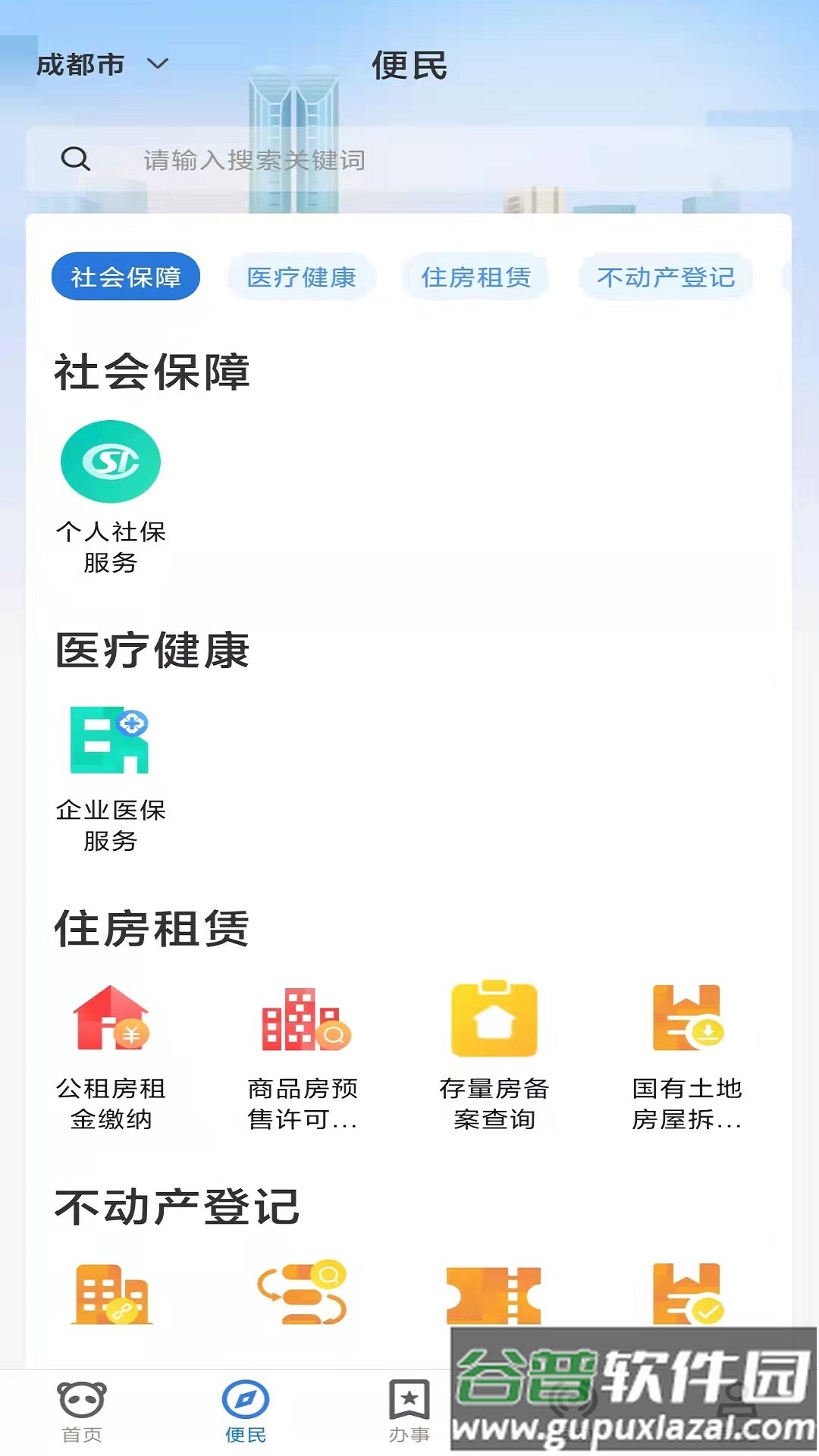Tap the search magnifier icon
Image resolution: width=819 pixels, height=1456 pixels.
point(74,159)
